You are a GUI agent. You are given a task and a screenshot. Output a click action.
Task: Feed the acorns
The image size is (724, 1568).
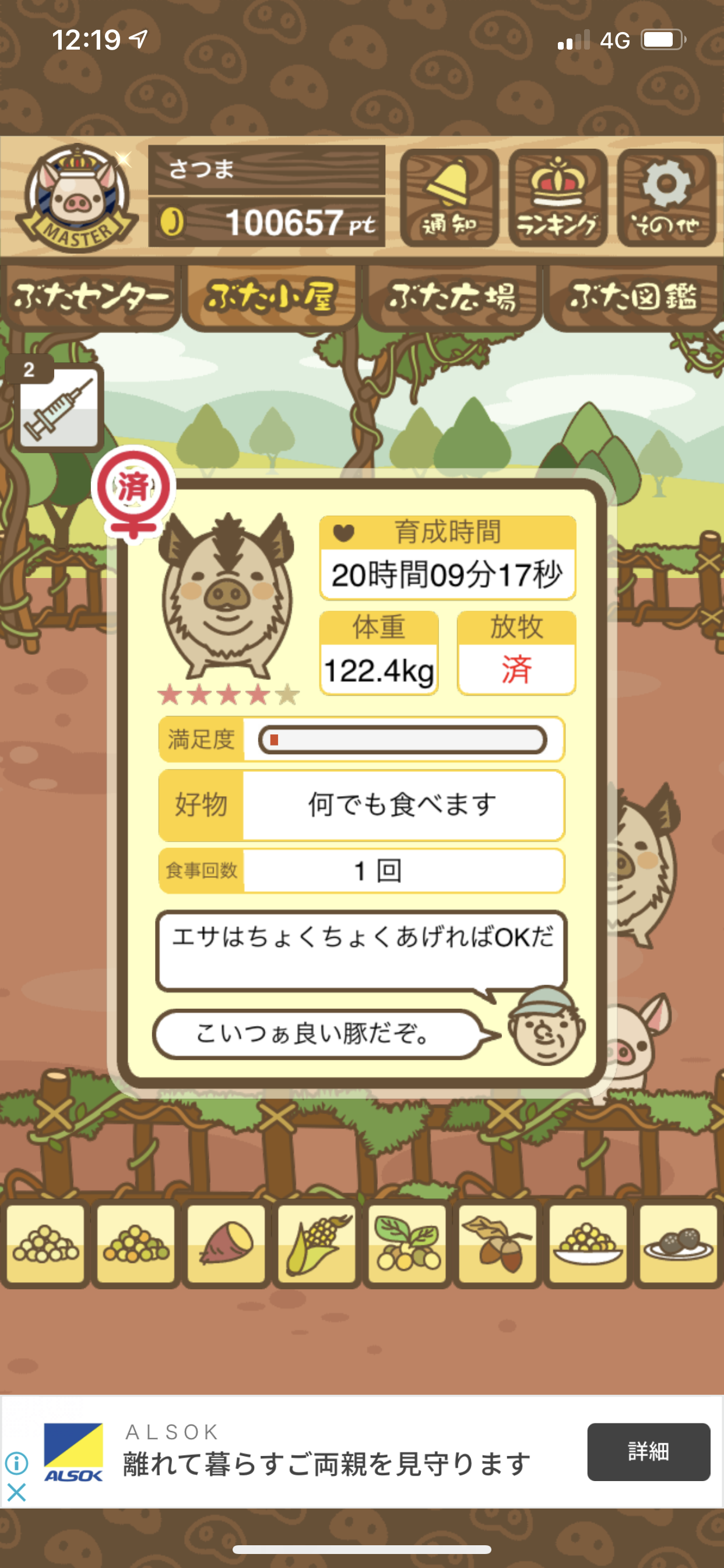click(498, 1243)
